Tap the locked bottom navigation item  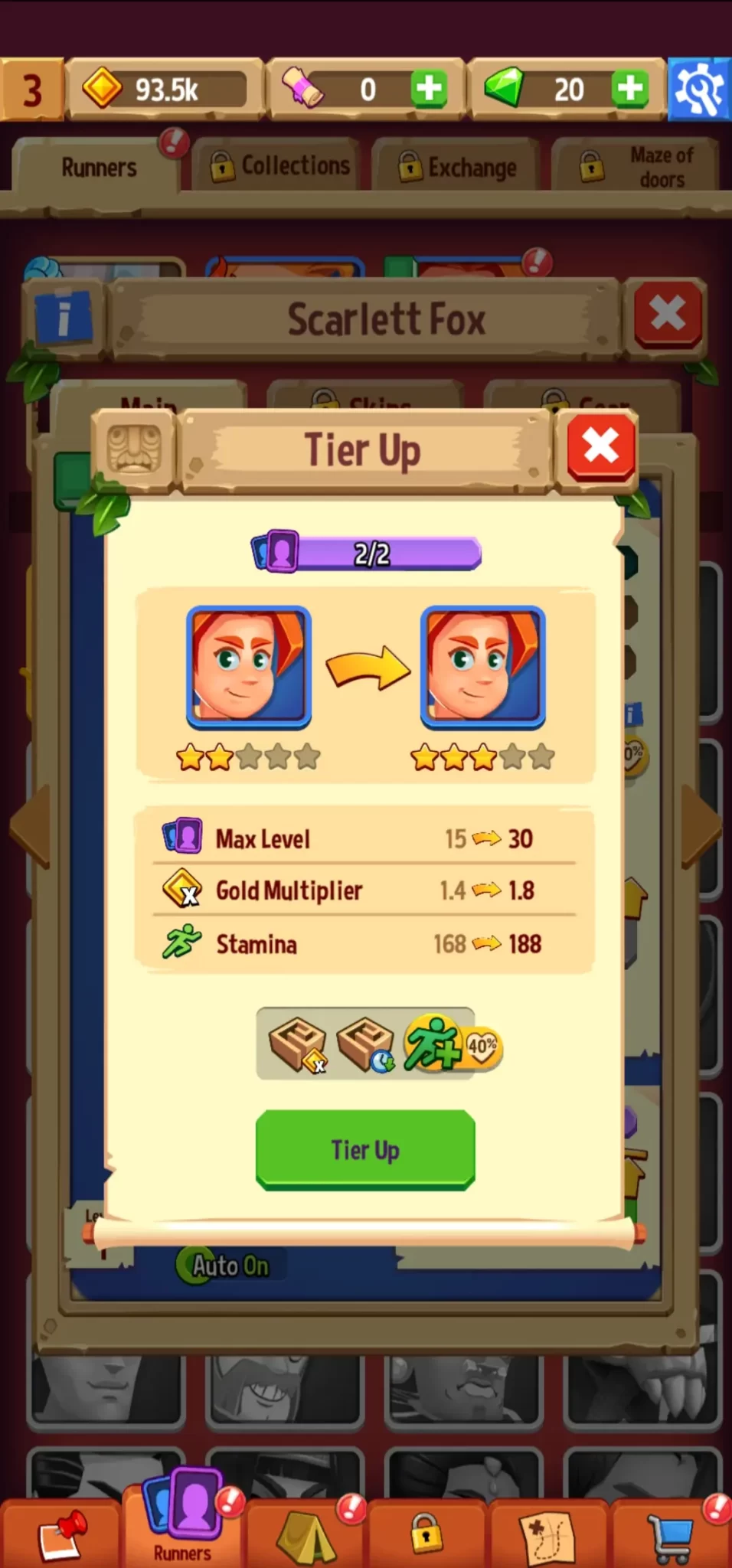click(426, 1534)
